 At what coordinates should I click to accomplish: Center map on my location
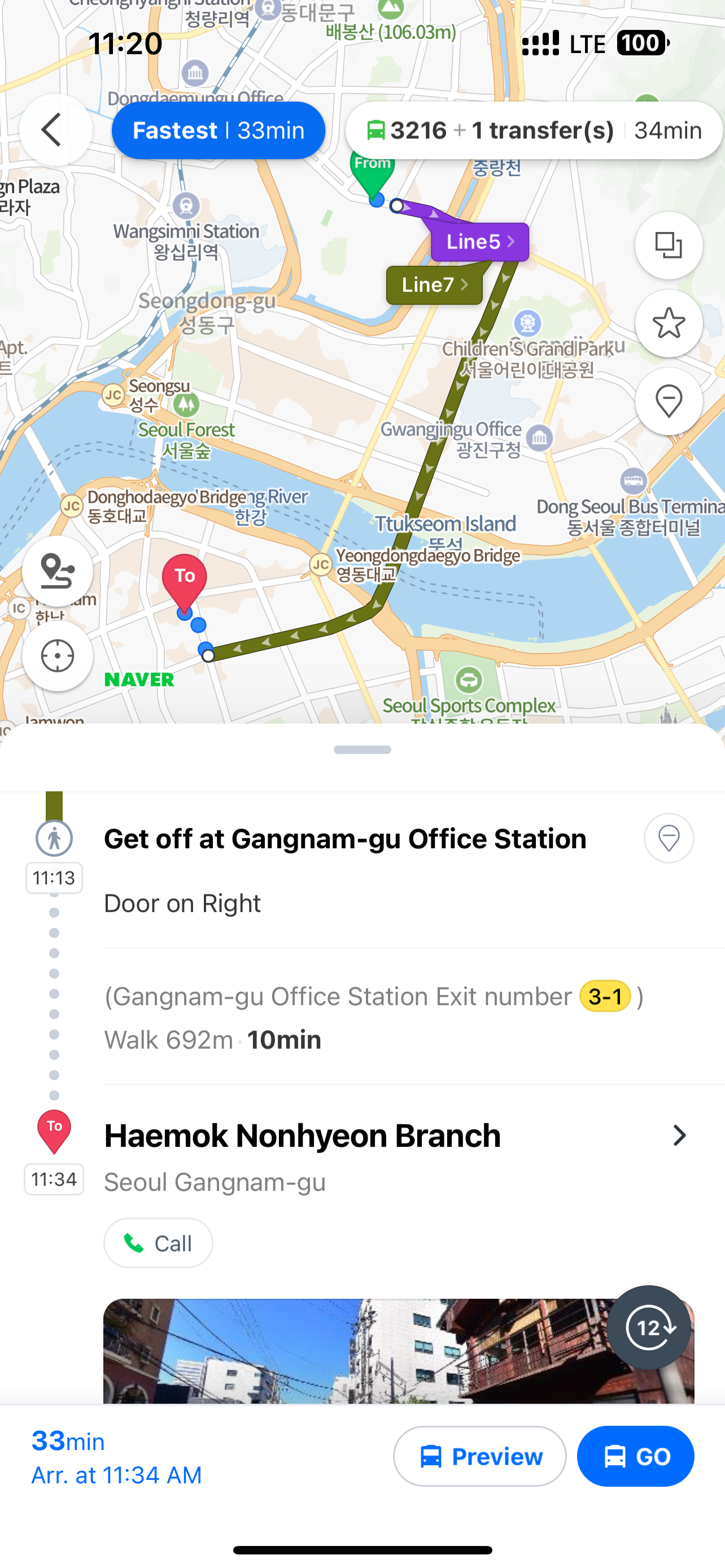(57, 655)
